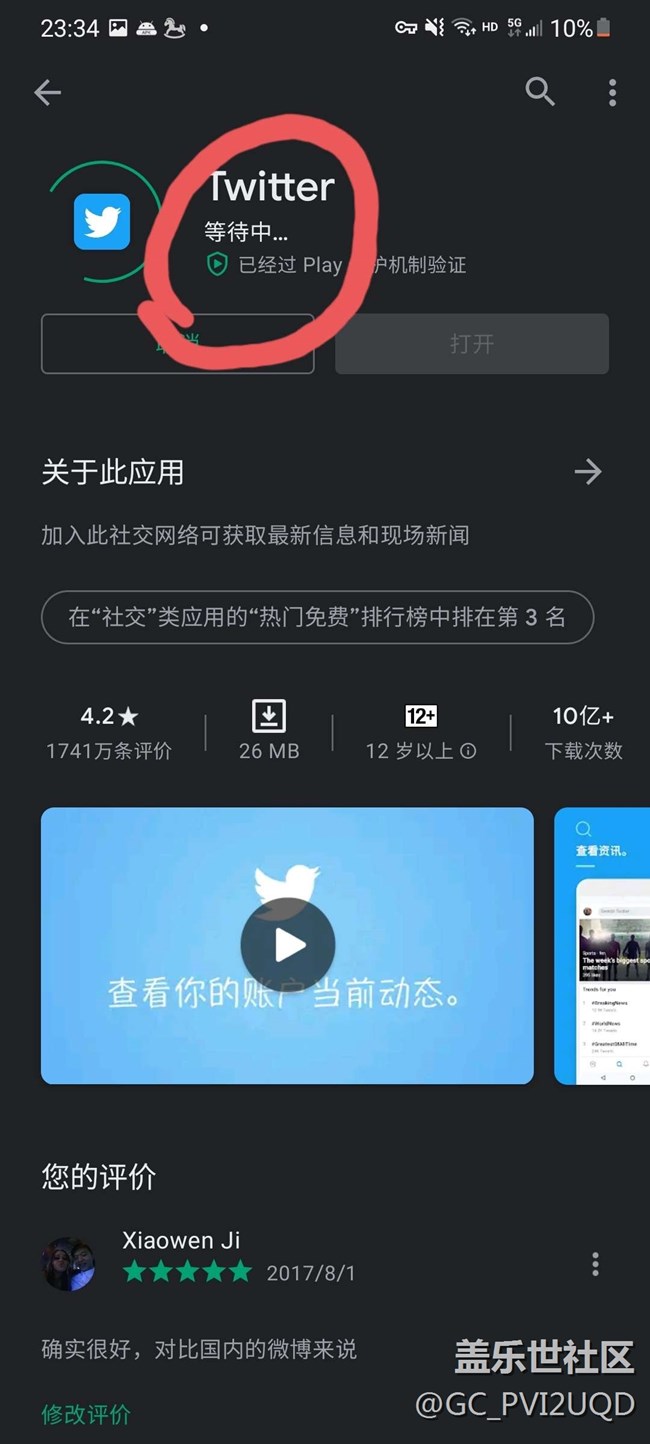Open the top-right overflow menu
Image resolution: width=650 pixels, height=1444 pixels.
click(612, 93)
